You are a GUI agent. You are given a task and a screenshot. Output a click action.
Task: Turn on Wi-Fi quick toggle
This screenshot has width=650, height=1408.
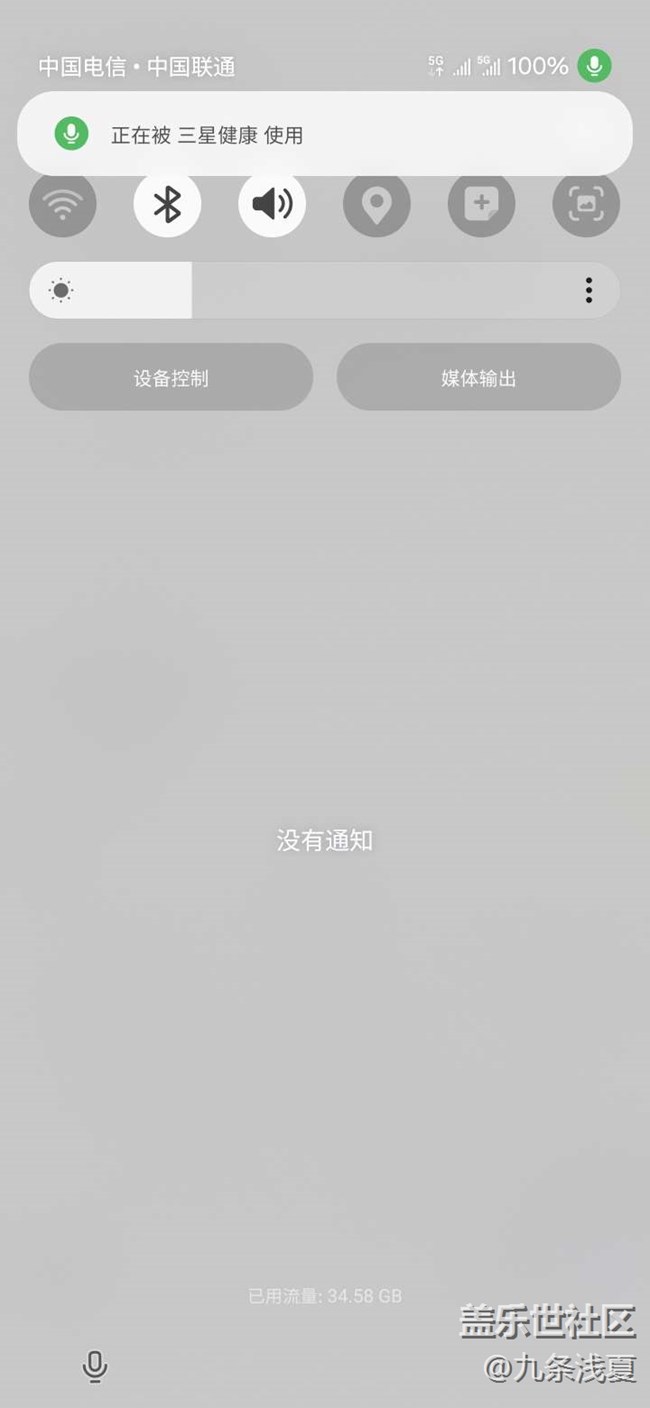63,204
